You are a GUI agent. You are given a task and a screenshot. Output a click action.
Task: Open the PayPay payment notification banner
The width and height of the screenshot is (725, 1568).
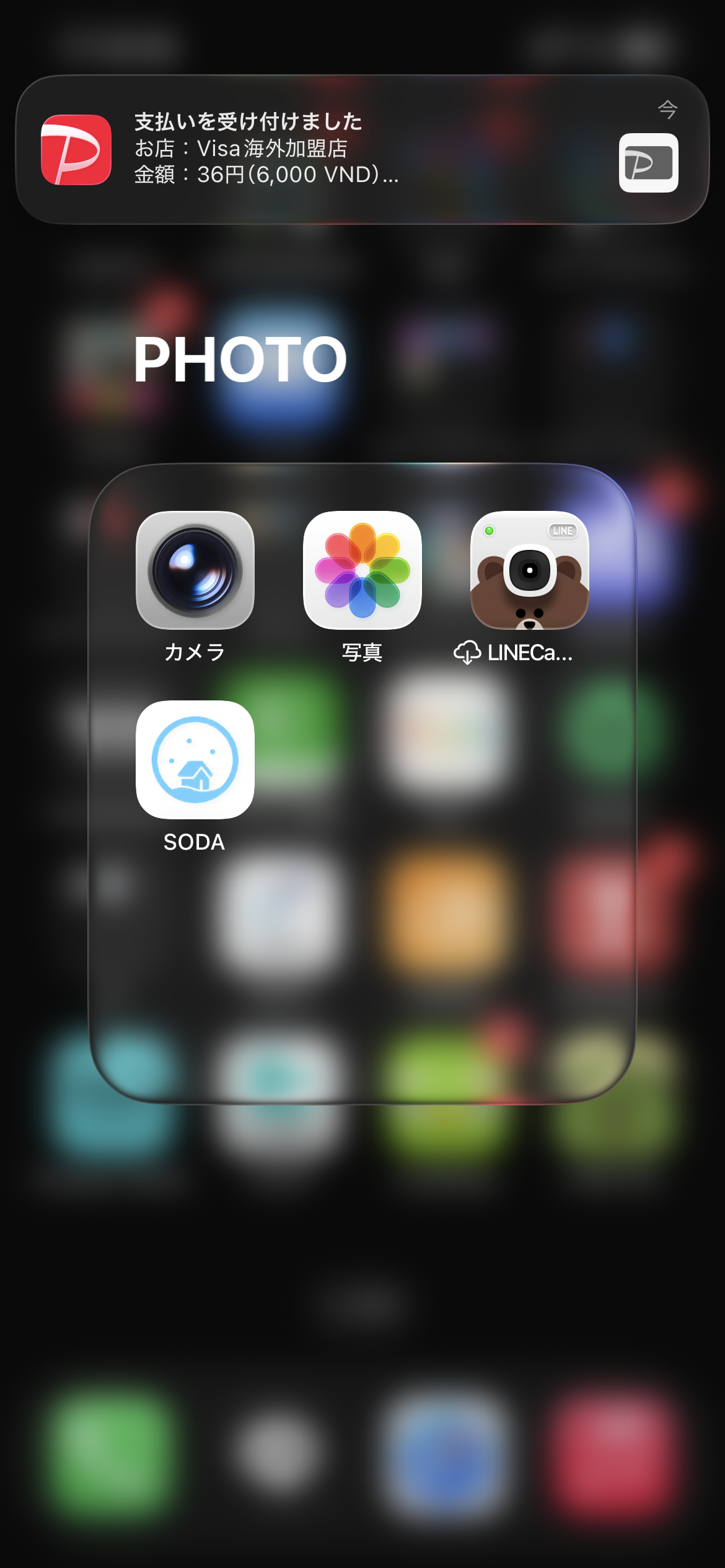coord(362,149)
